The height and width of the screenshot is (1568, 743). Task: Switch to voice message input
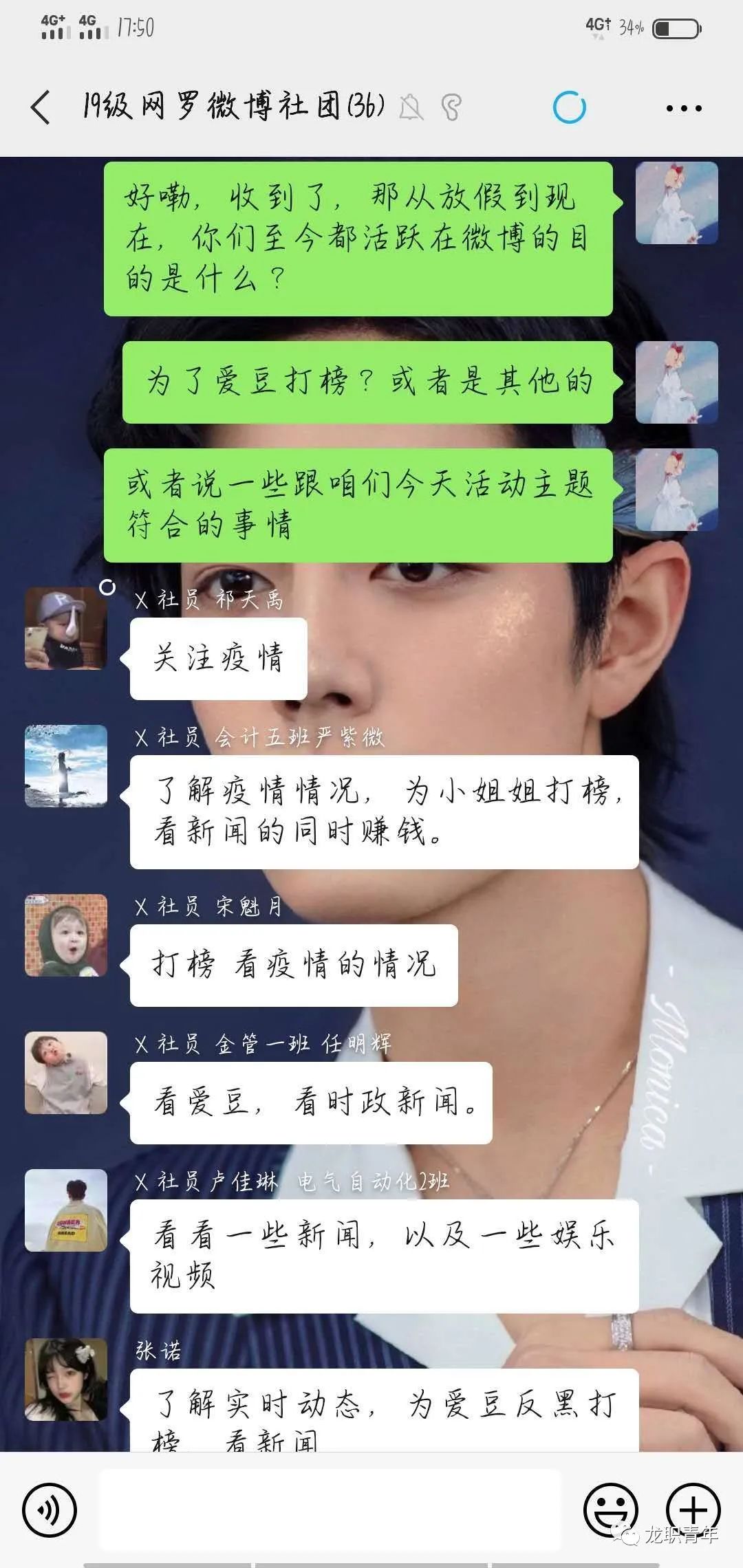(x=50, y=1510)
